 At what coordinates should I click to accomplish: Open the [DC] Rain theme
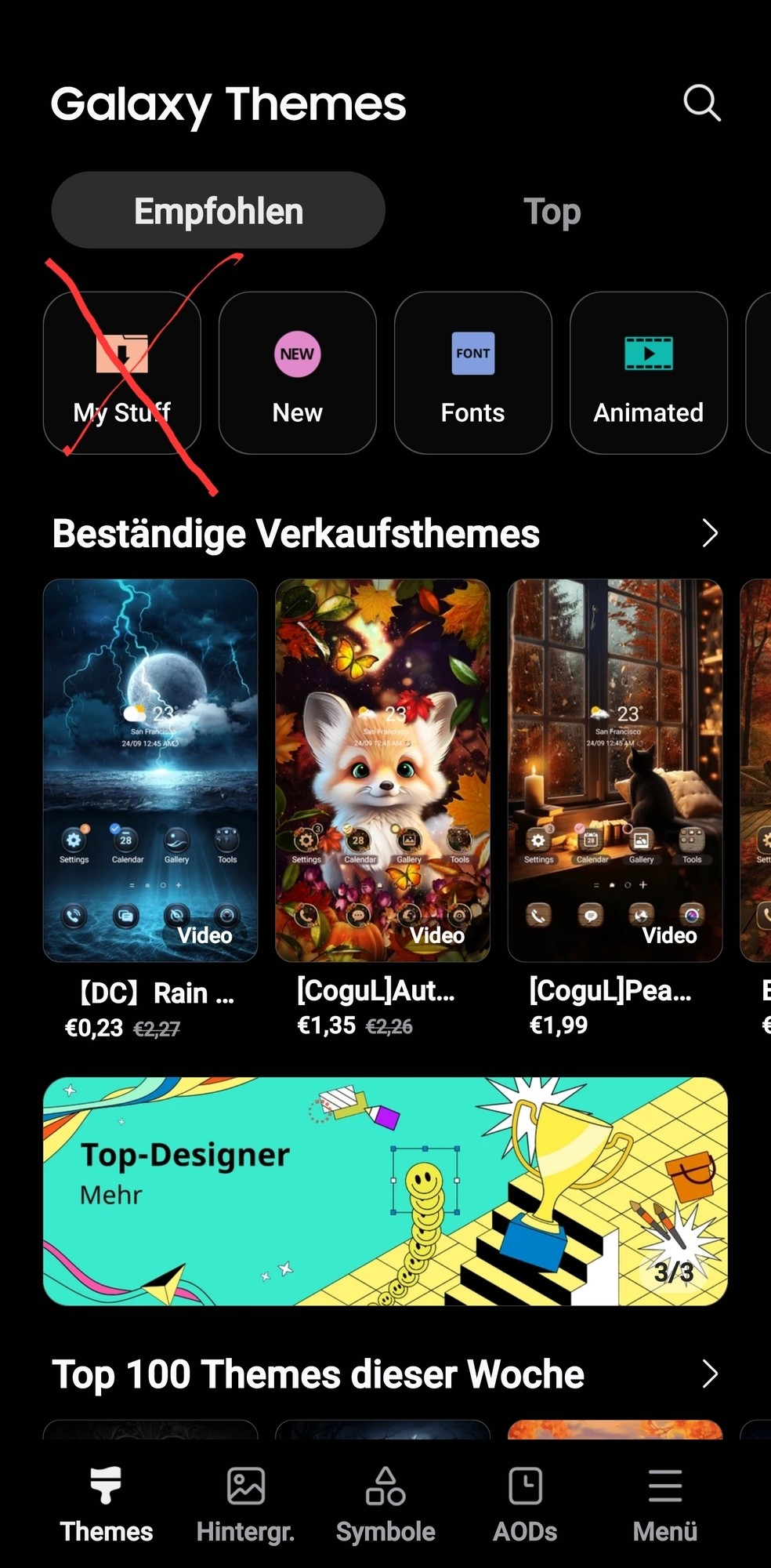tap(150, 771)
